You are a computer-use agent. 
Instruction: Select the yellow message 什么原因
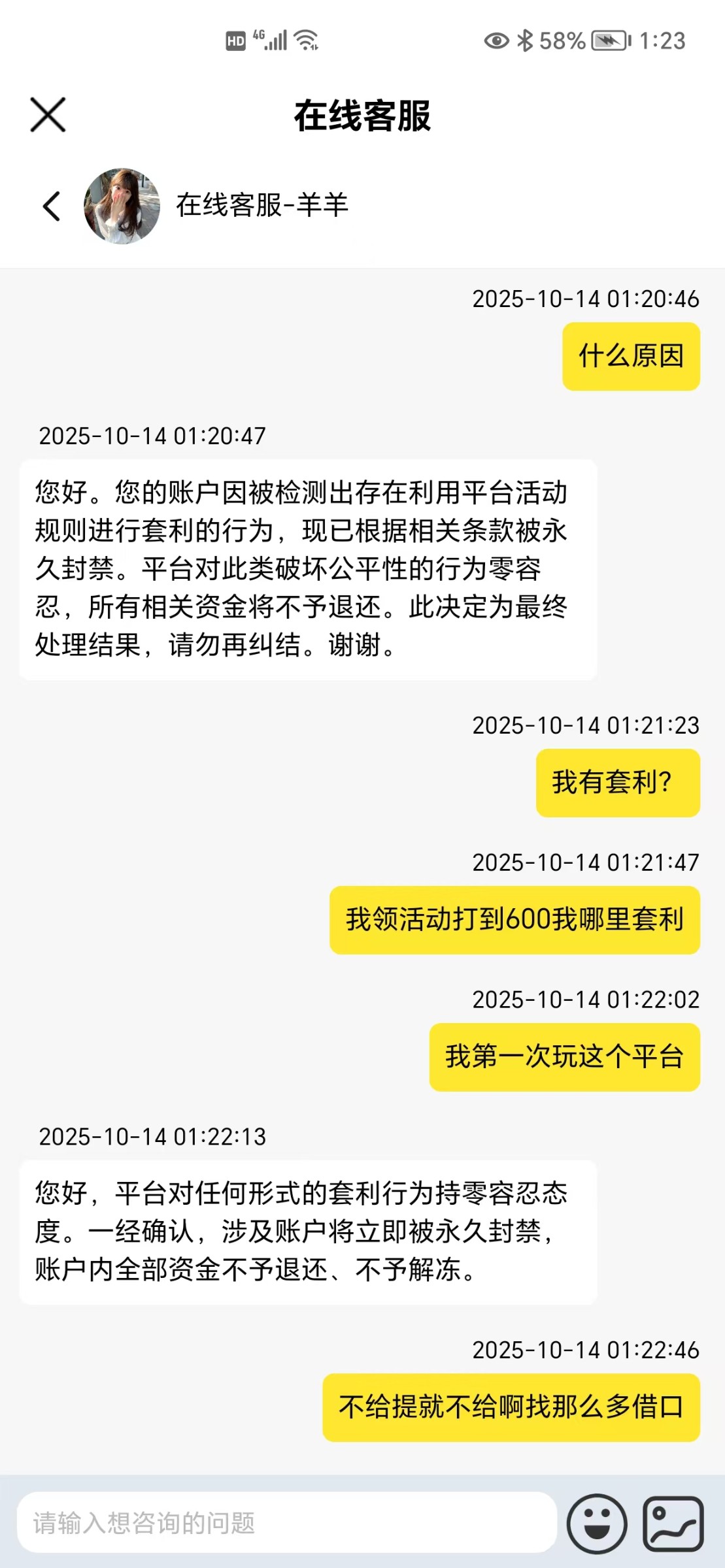pos(630,357)
